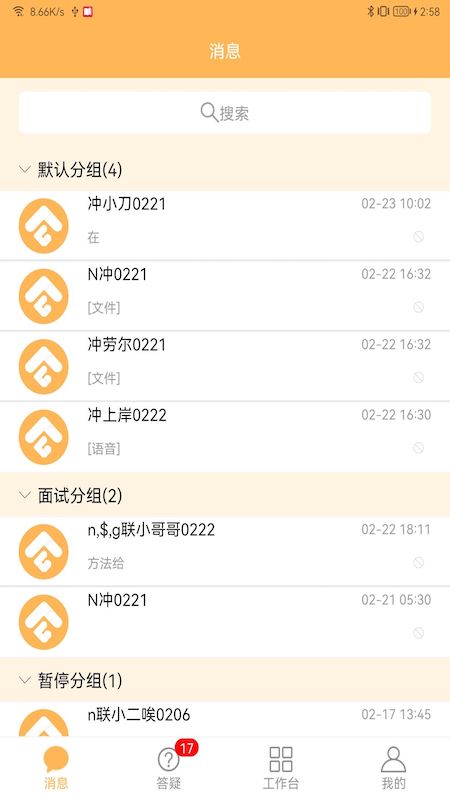
Task: Tap the 搜索 search box
Action: (225, 113)
